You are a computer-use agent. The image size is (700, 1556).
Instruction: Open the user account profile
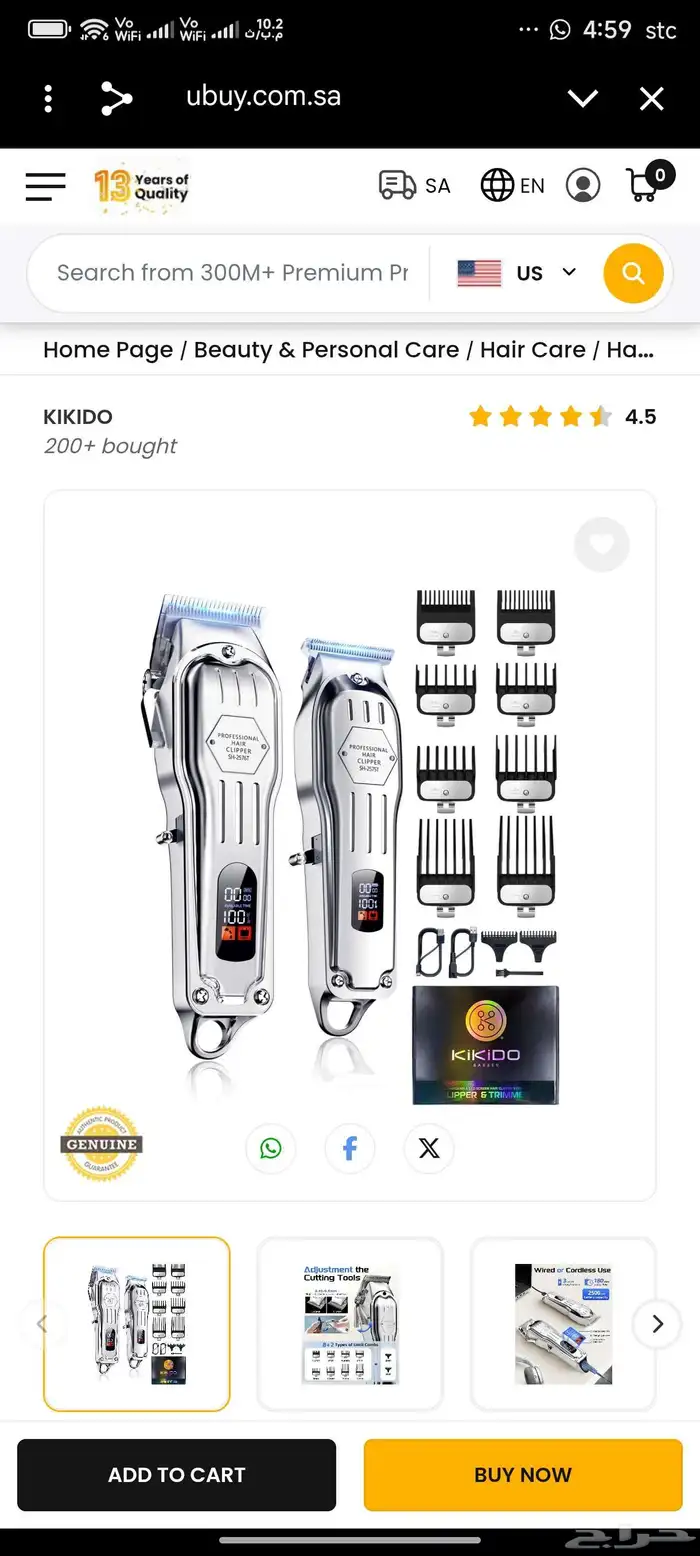583,185
